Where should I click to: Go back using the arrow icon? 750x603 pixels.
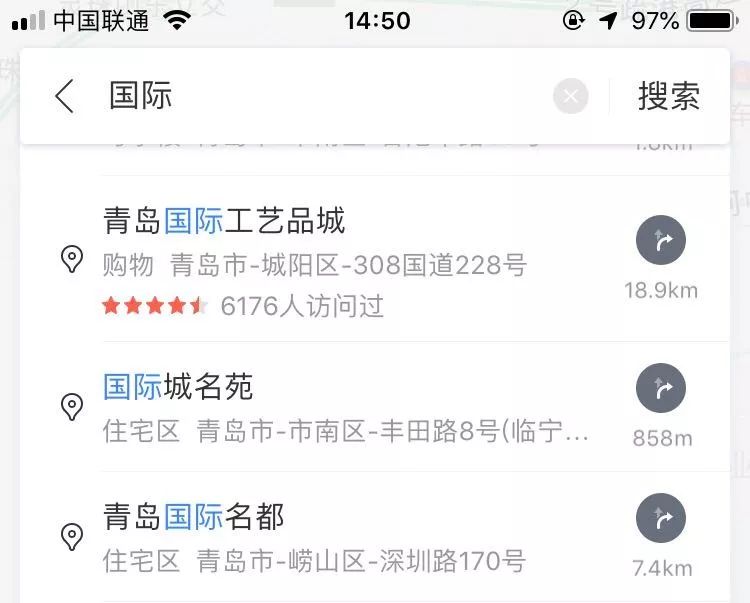[65, 96]
